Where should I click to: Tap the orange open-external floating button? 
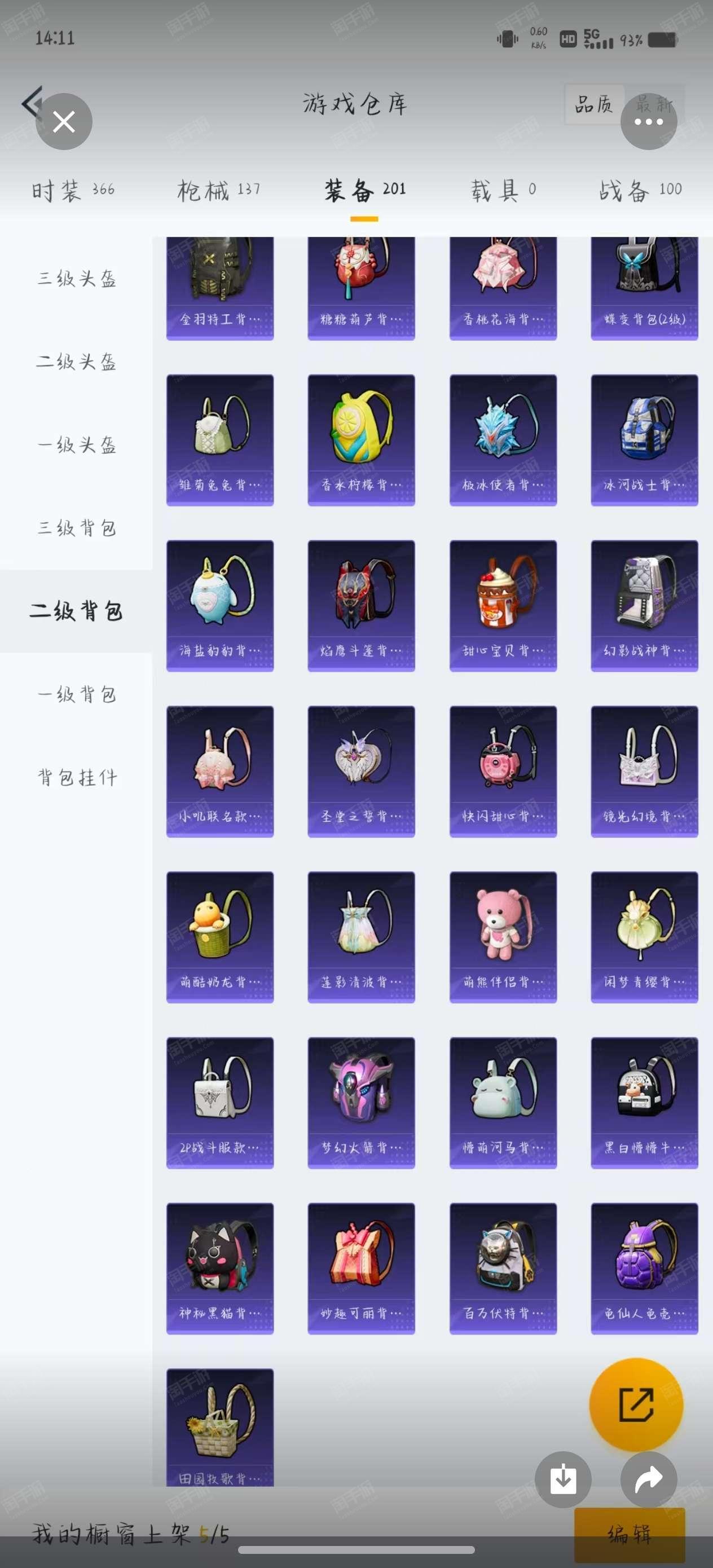tap(636, 1404)
